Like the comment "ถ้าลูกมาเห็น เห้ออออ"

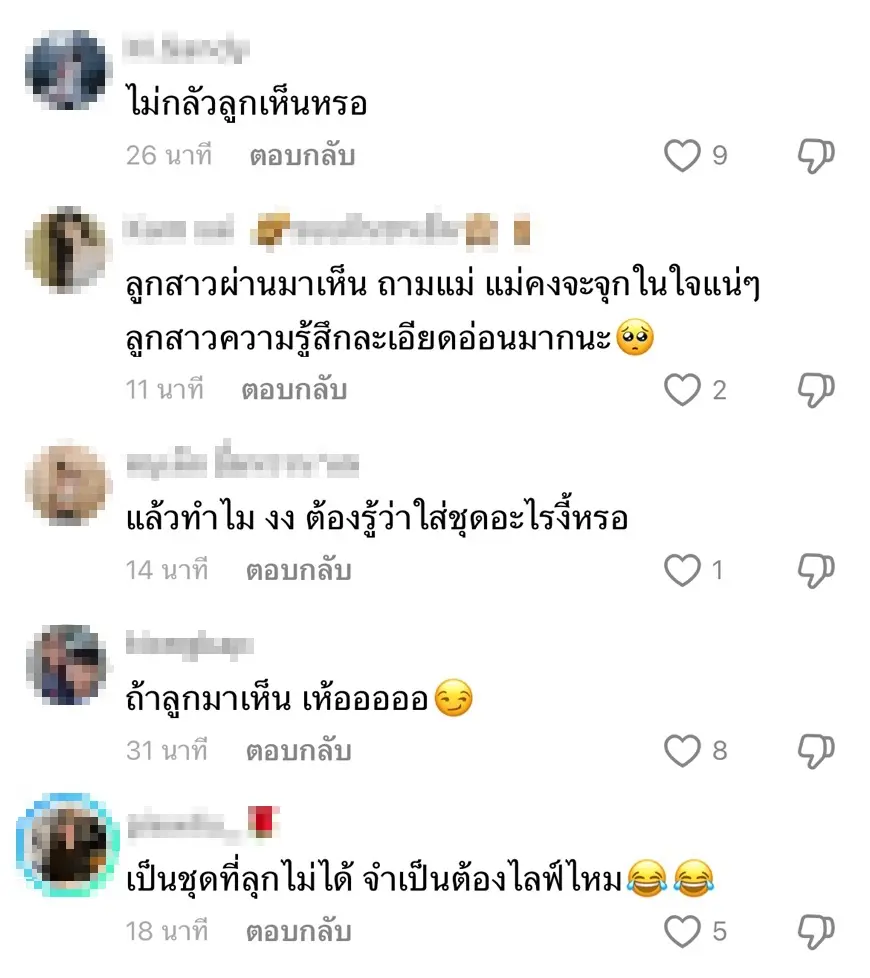[683, 750]
